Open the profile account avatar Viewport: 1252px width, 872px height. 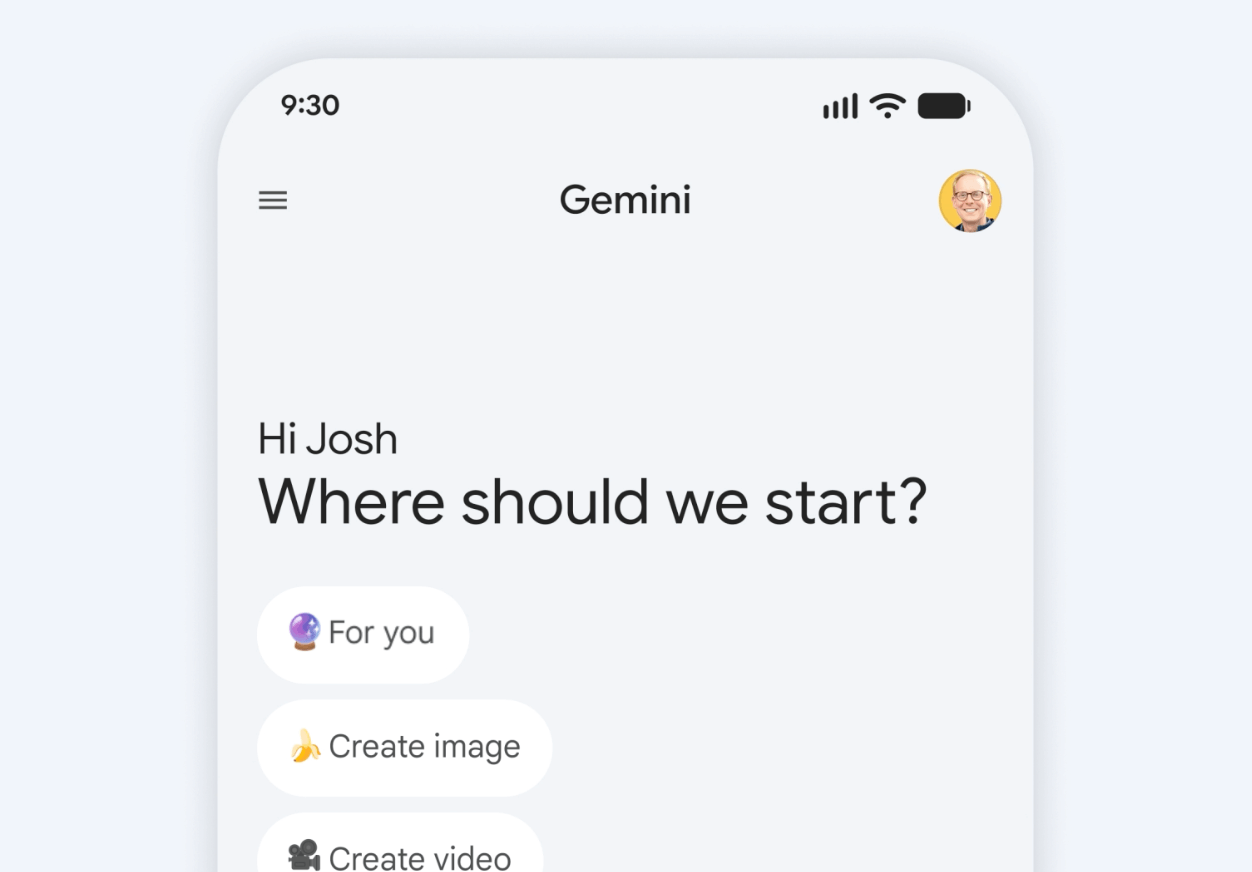point(969,201)
